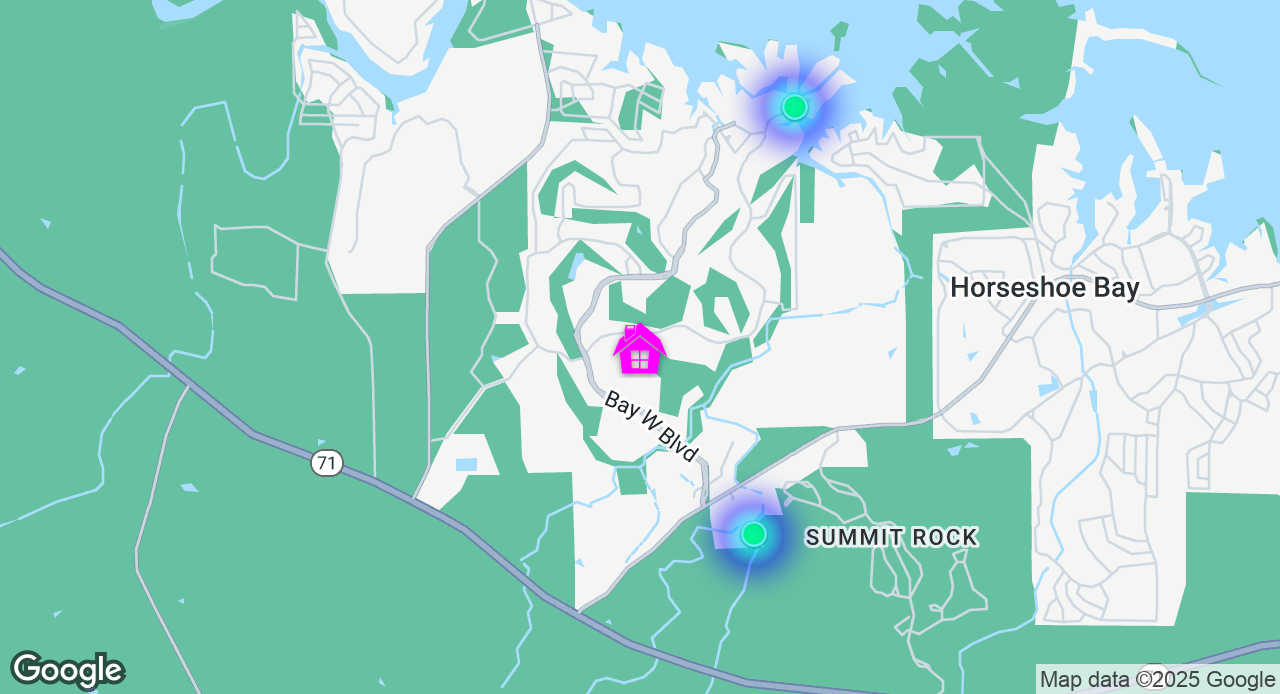1280x694 pixels.
Task: Tap the pink house marker
Action: click(639, 350)
